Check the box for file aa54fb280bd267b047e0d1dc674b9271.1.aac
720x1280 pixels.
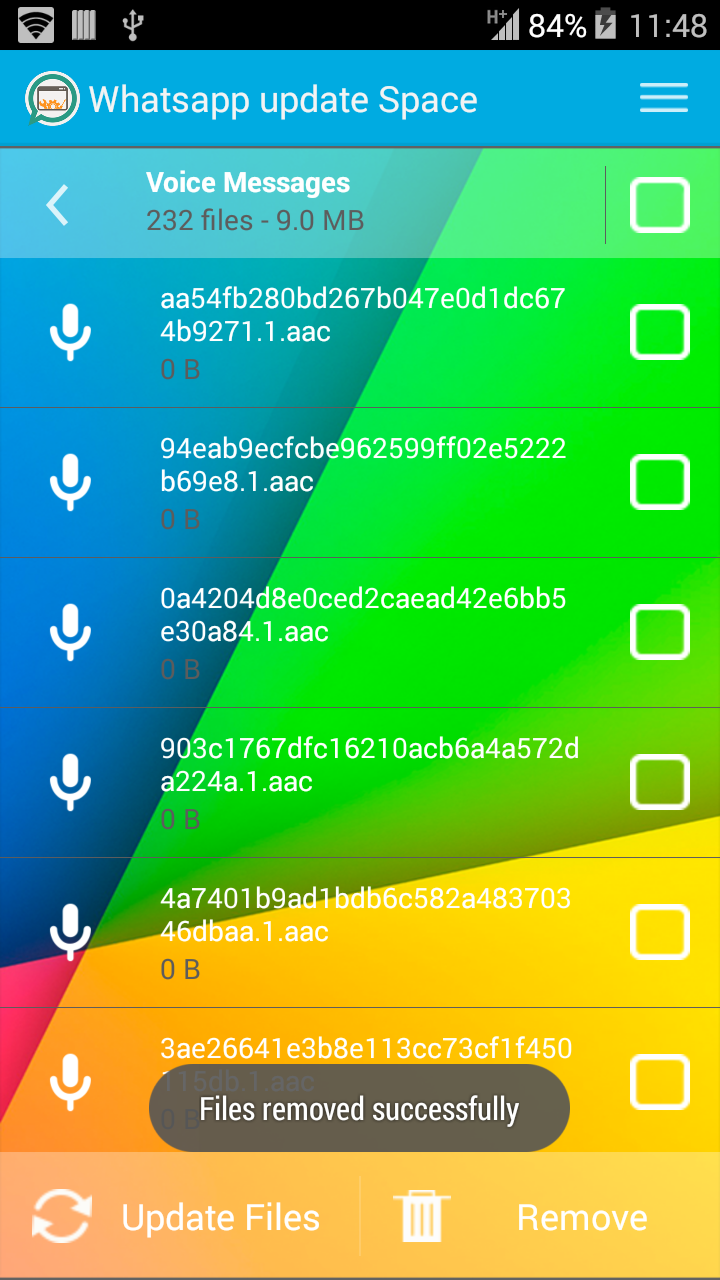(660, 332)
